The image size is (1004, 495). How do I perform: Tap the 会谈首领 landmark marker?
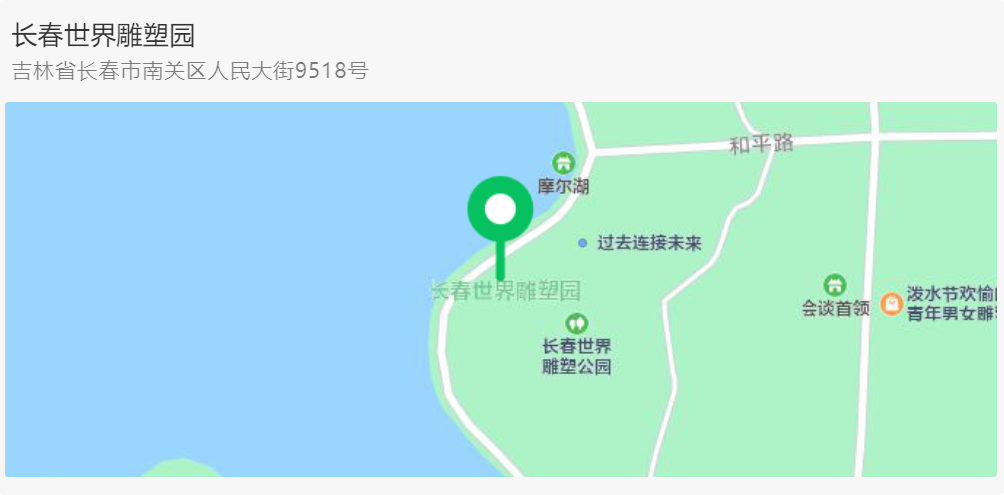tap(835, 286)
